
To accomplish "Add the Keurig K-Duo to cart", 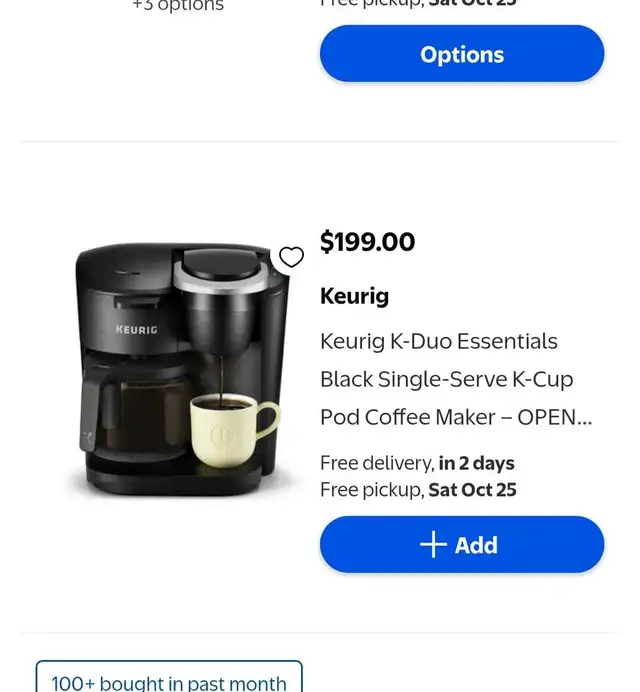I will click(x=461, y=545).
